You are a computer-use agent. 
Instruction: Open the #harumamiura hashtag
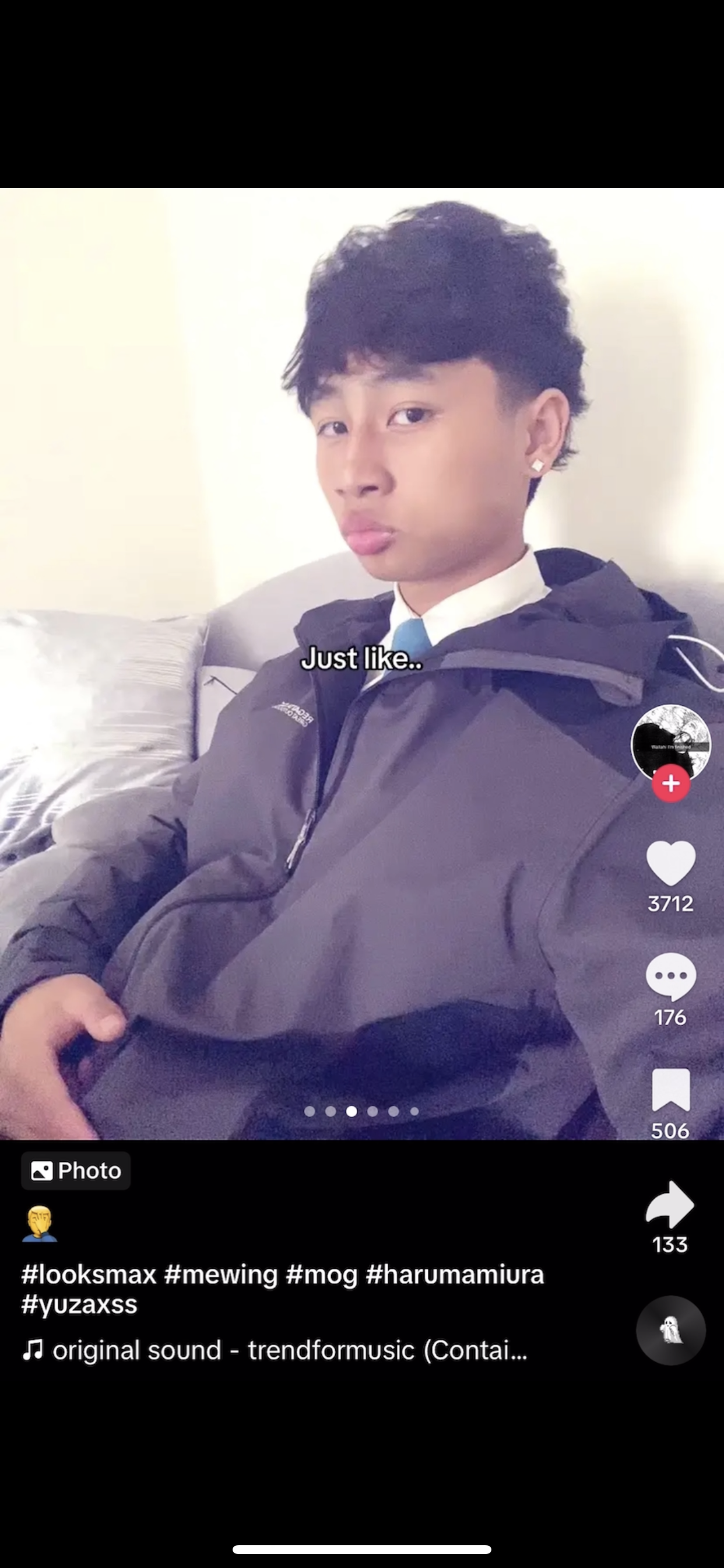pyautogui.click(x=455, y=1274)
